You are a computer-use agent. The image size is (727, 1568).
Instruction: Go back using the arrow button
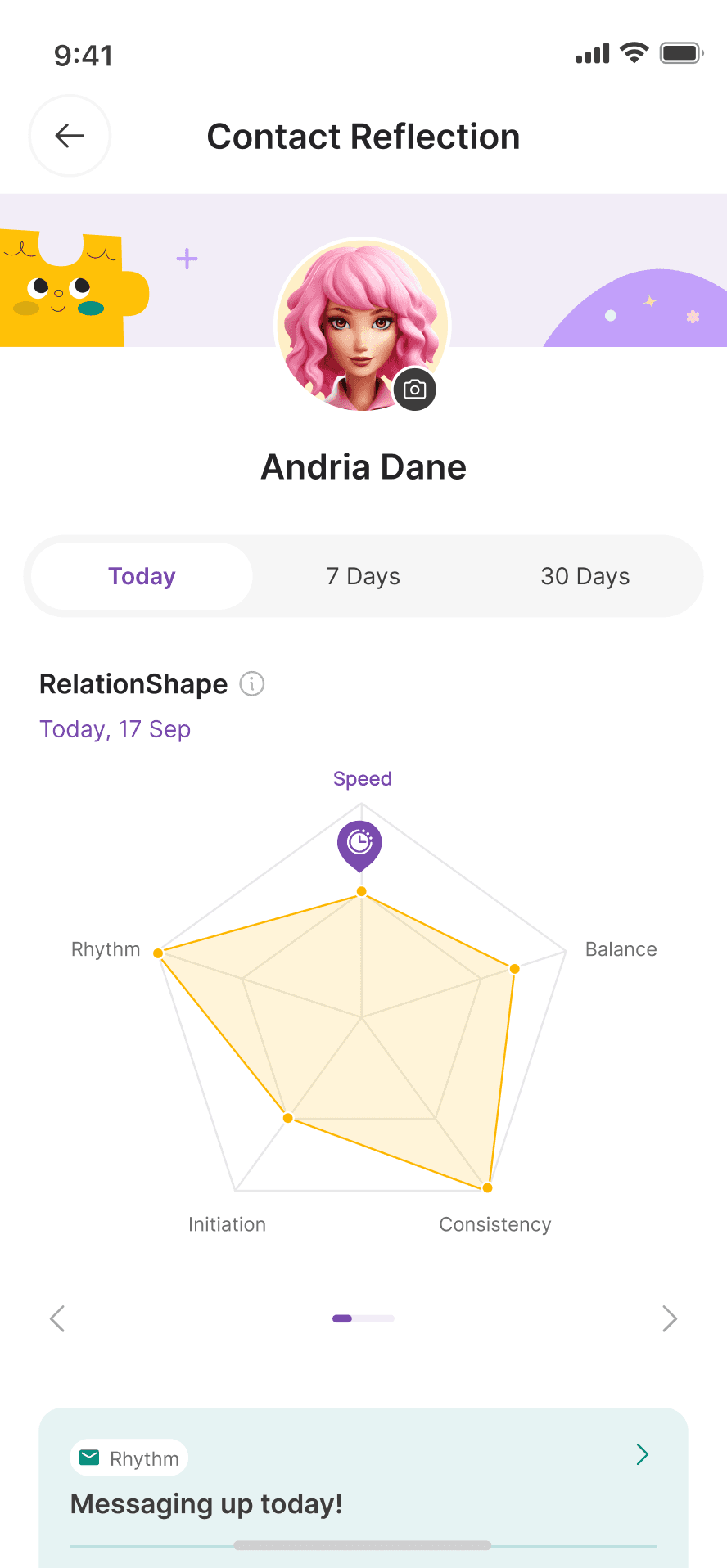click(70, 136)
